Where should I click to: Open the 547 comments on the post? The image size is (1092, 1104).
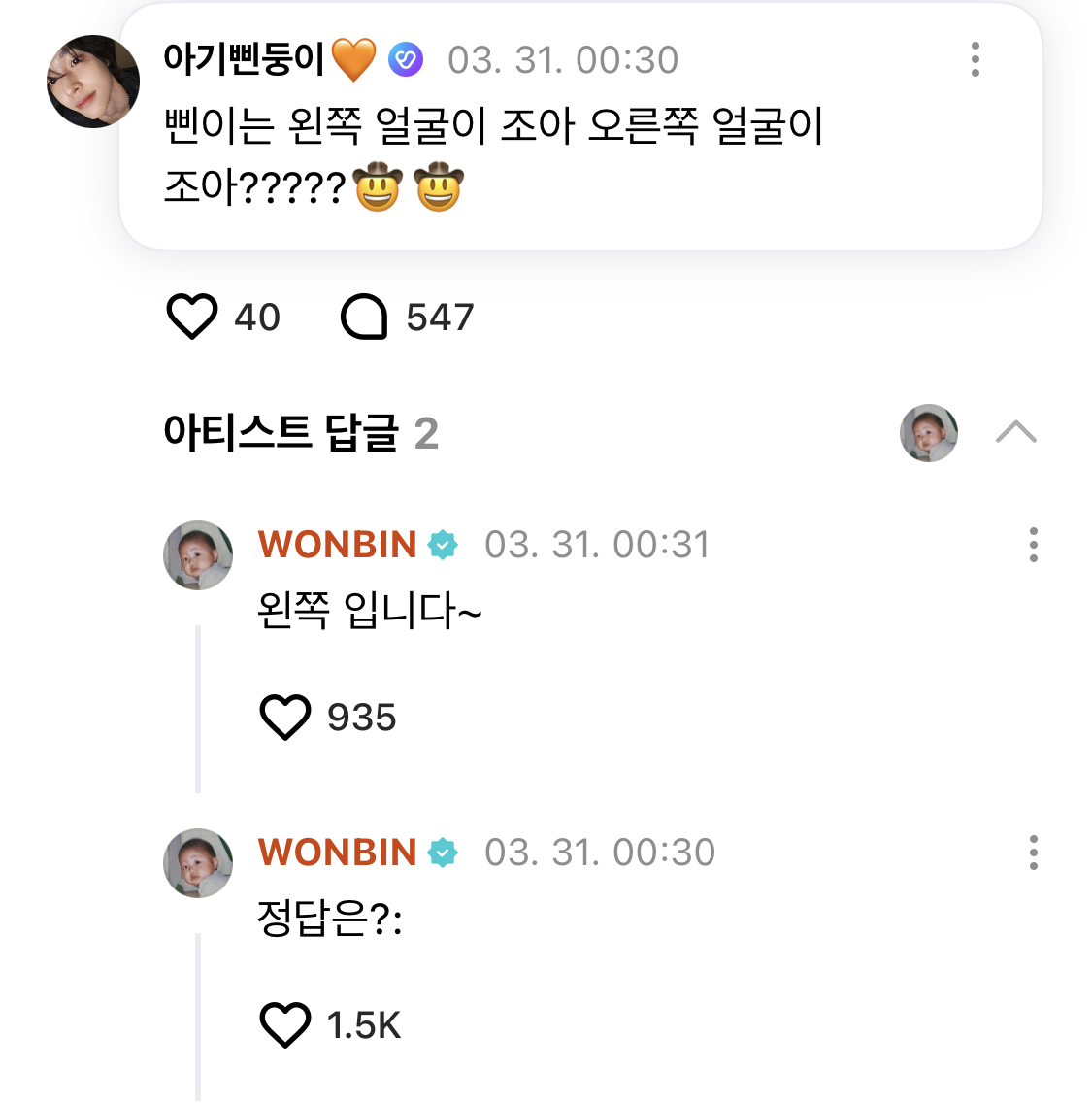click(365, 317)
